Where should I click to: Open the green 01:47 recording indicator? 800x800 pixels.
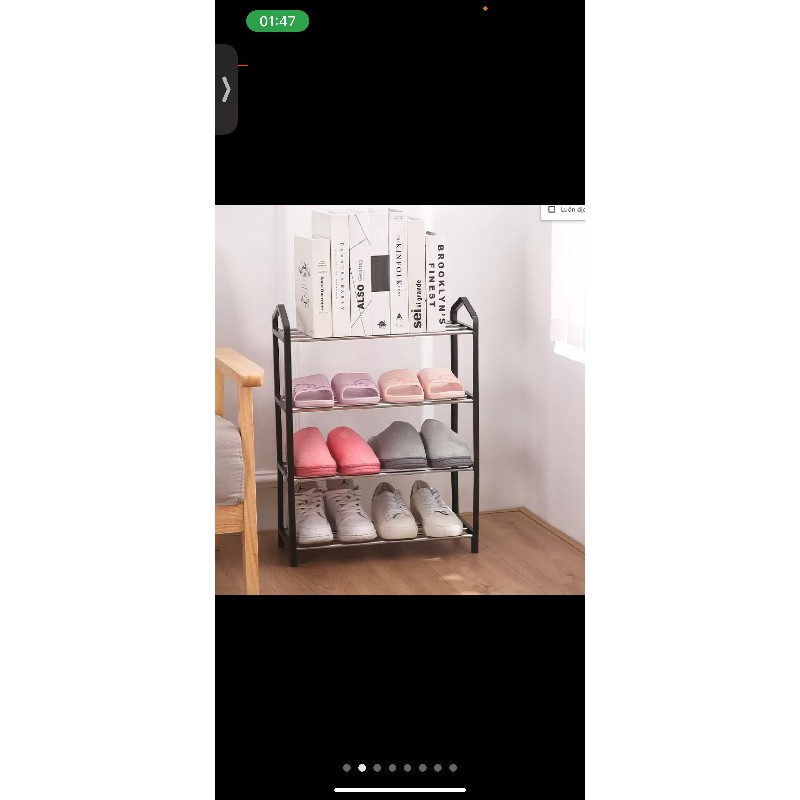pos(277,21)
